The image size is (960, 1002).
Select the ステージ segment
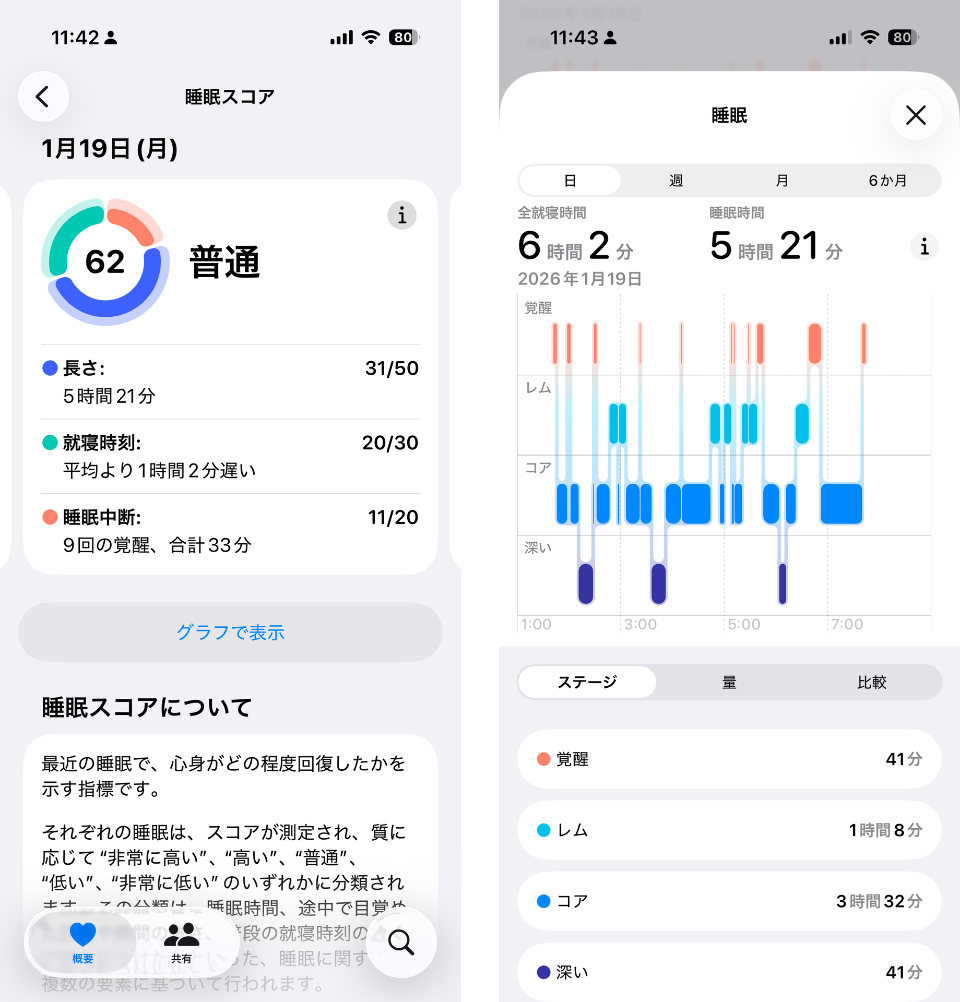coord(587,683)
